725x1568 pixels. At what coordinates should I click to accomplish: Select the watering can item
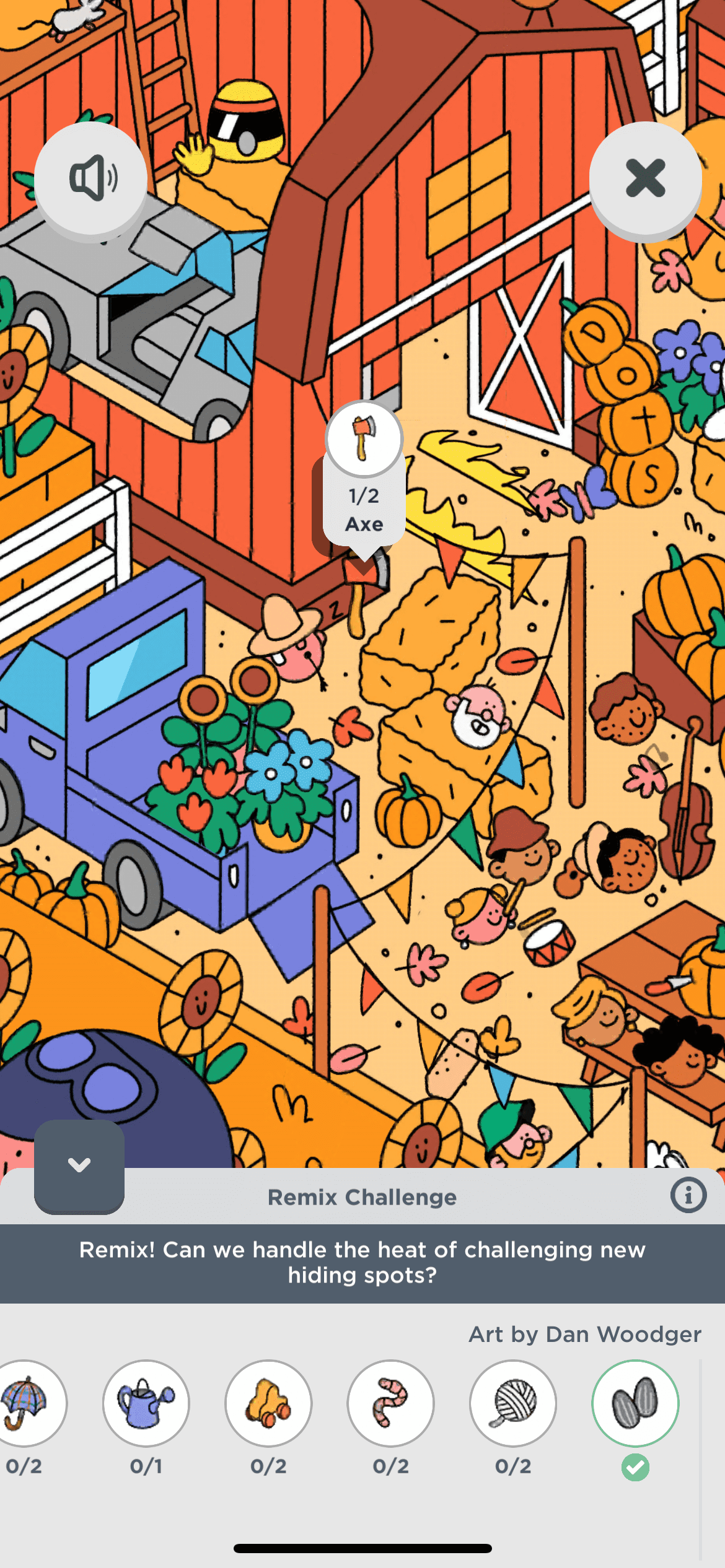146,1403
